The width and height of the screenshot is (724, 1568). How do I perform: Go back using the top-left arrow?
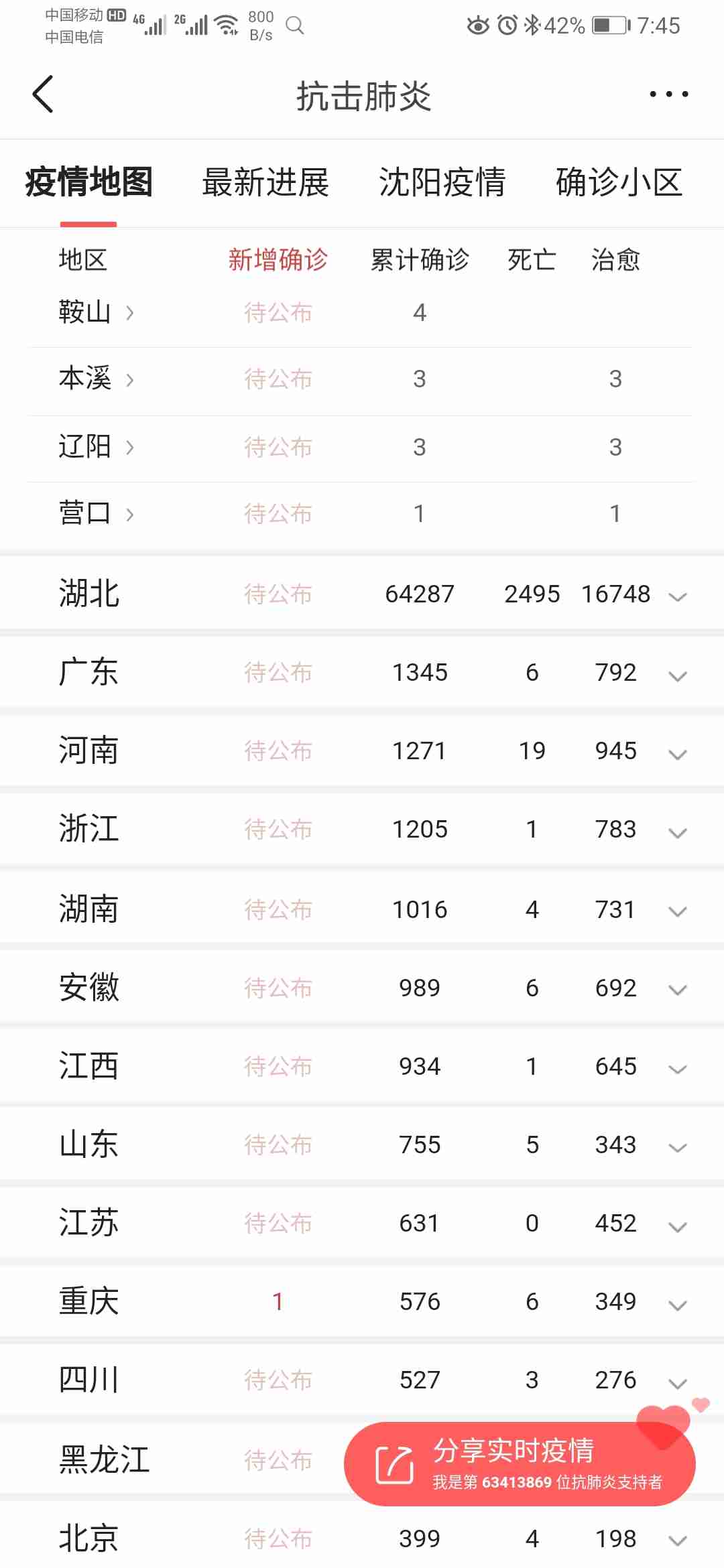pos(43,94)
